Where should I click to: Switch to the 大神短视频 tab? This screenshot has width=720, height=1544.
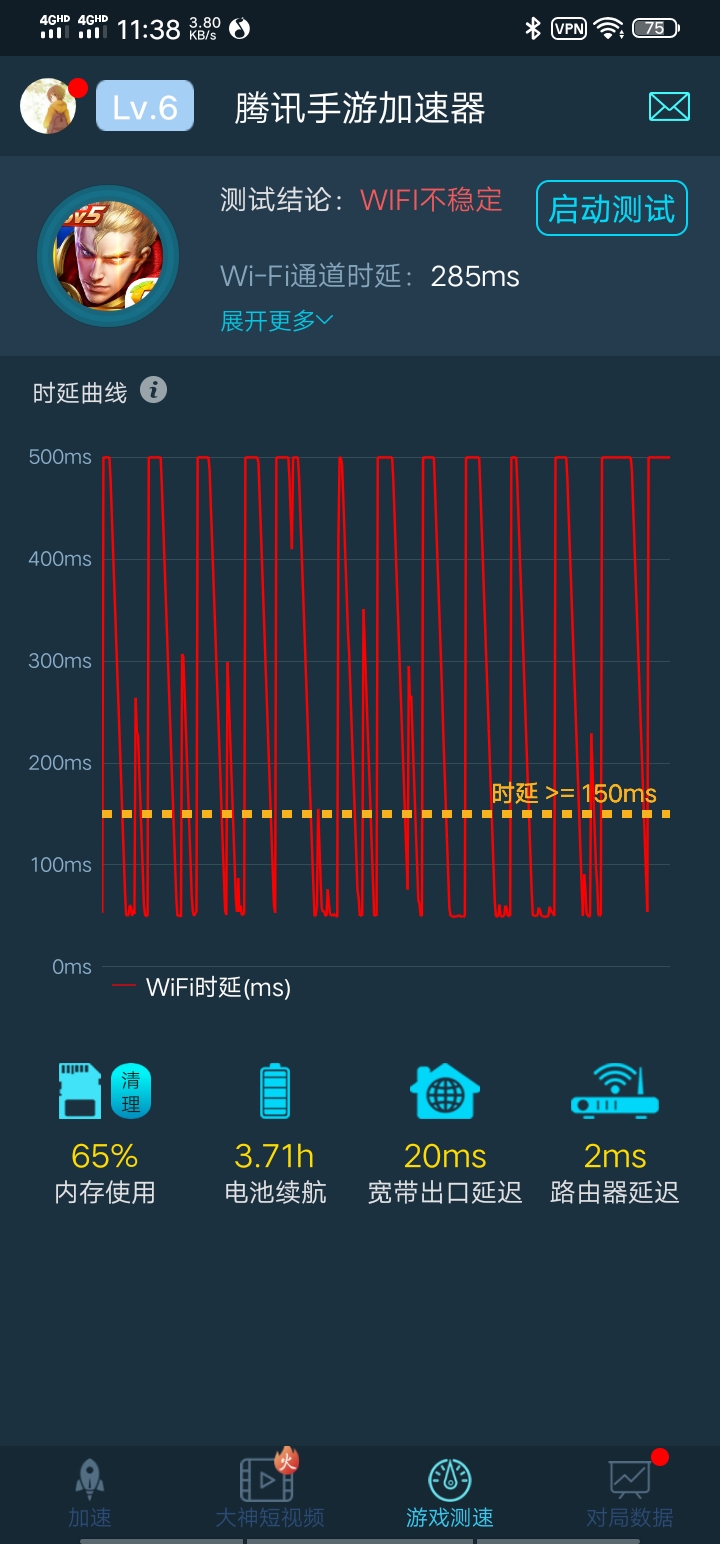click(x=270, y=1494)
